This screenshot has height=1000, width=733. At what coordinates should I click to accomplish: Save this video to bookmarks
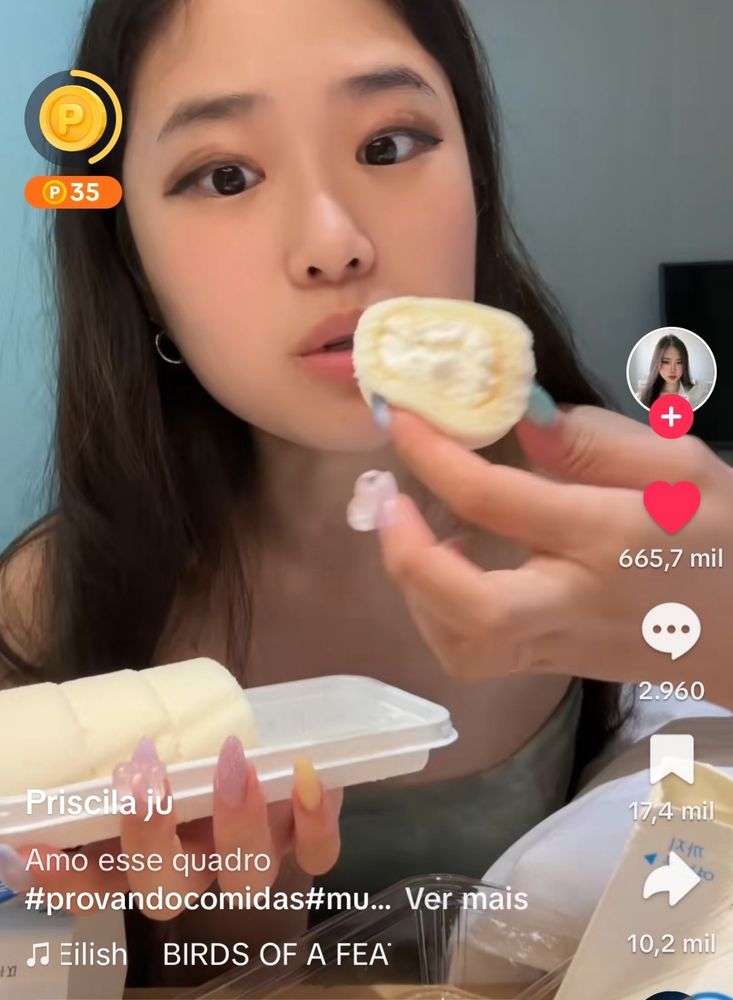[671, 761]
